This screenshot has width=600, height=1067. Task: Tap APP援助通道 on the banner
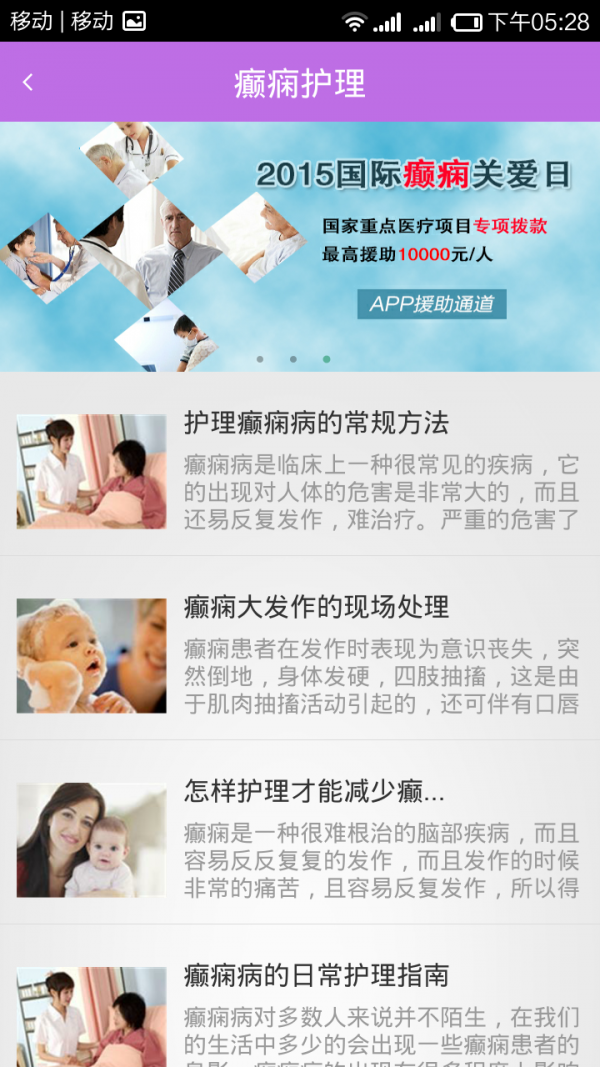pos(432,304)
